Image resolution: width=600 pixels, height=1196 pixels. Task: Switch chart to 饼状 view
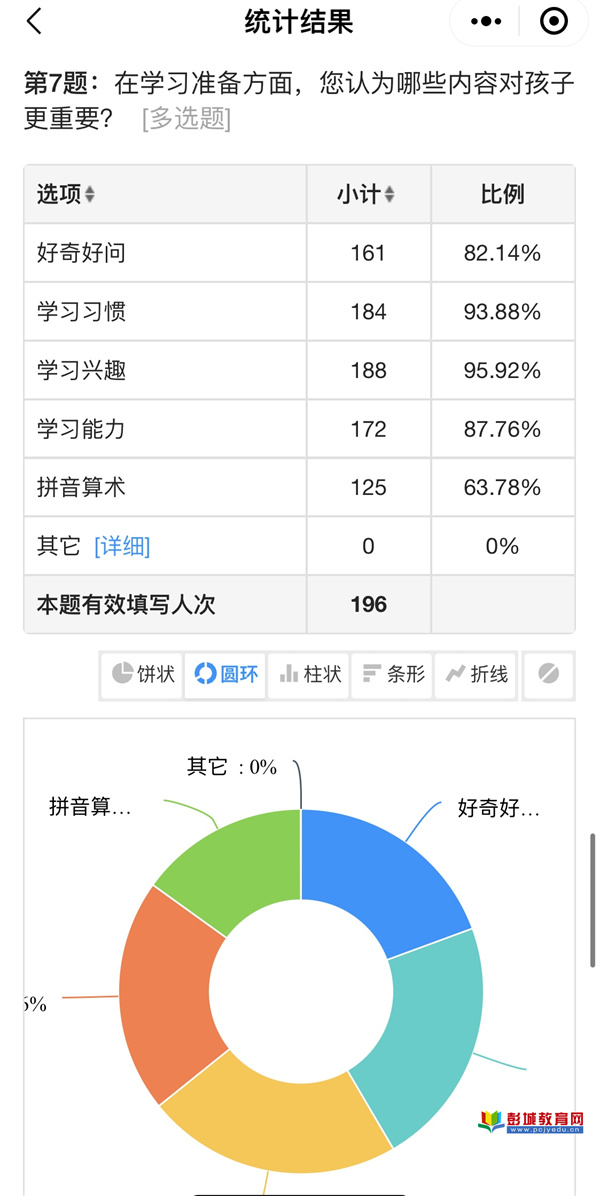[143, 674]
